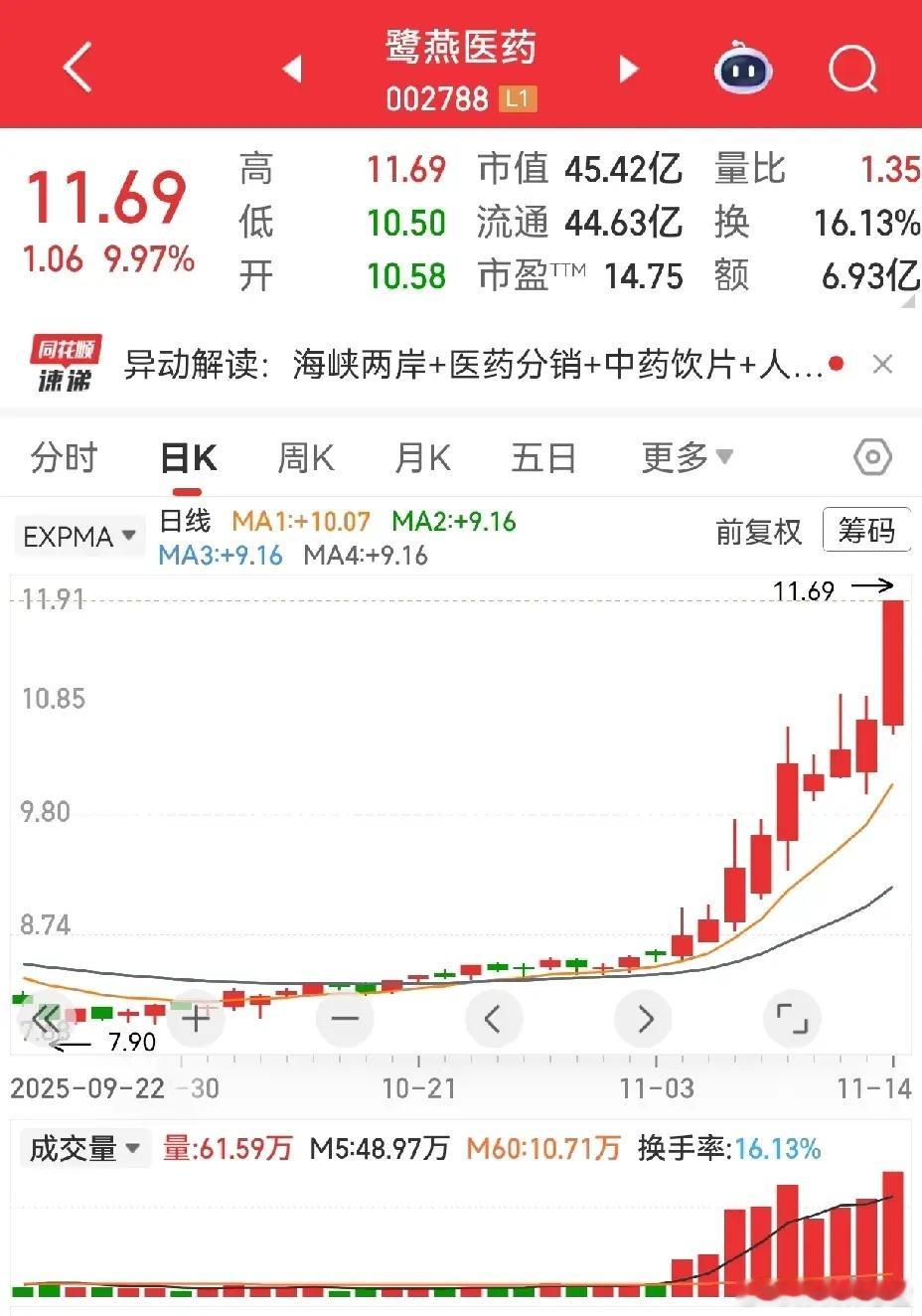Expand the chart to fullscreen
922x1316 pixels.
[792, 1018]
